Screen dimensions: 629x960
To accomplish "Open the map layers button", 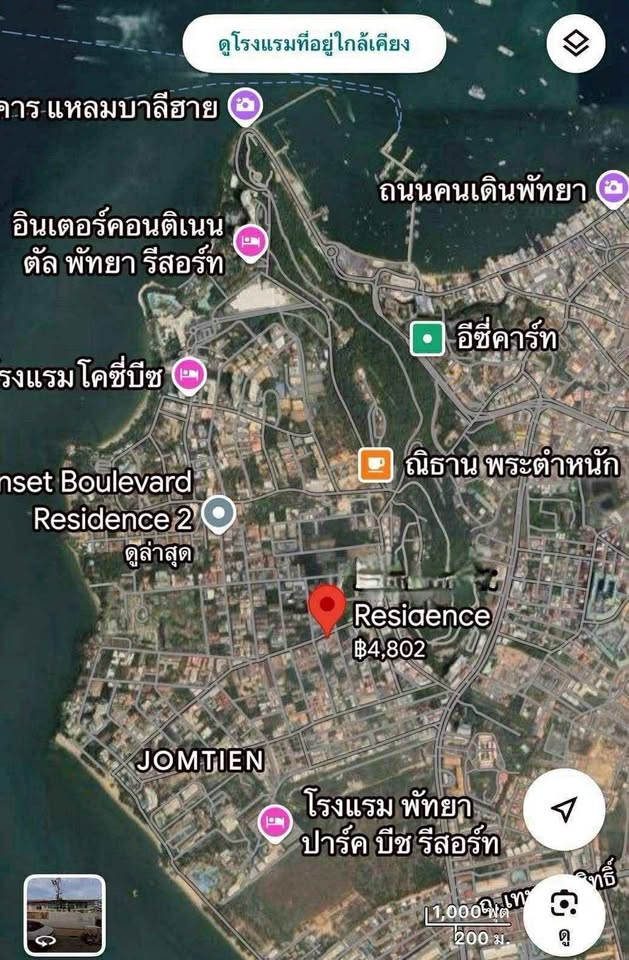I will pyautogui.click(x=576, y=44).
